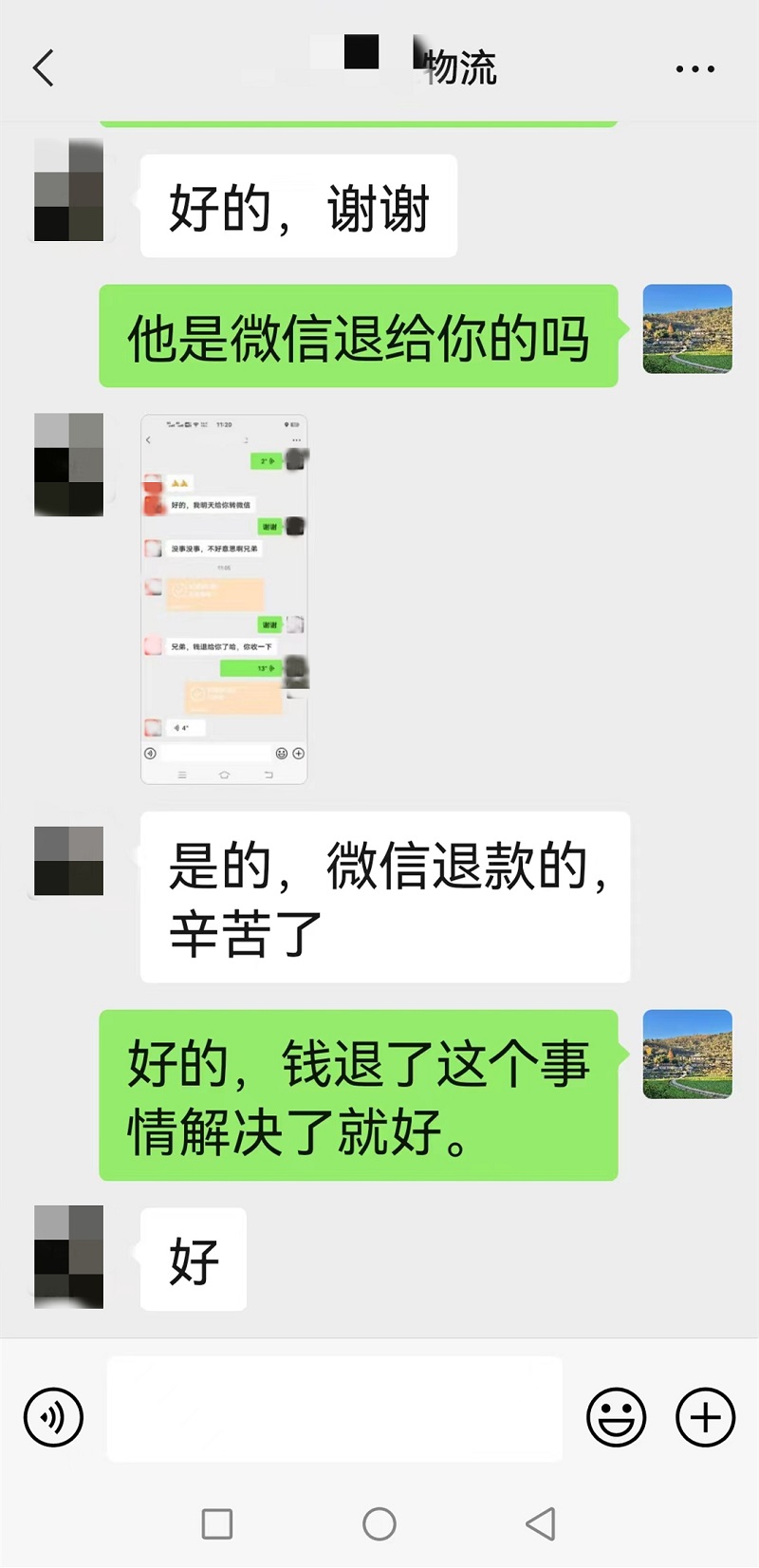View the contact avatar beside 好的，谢谢
Image resolution: width=759 pixels, height=1568 pixels.
[x=68, y=190]
